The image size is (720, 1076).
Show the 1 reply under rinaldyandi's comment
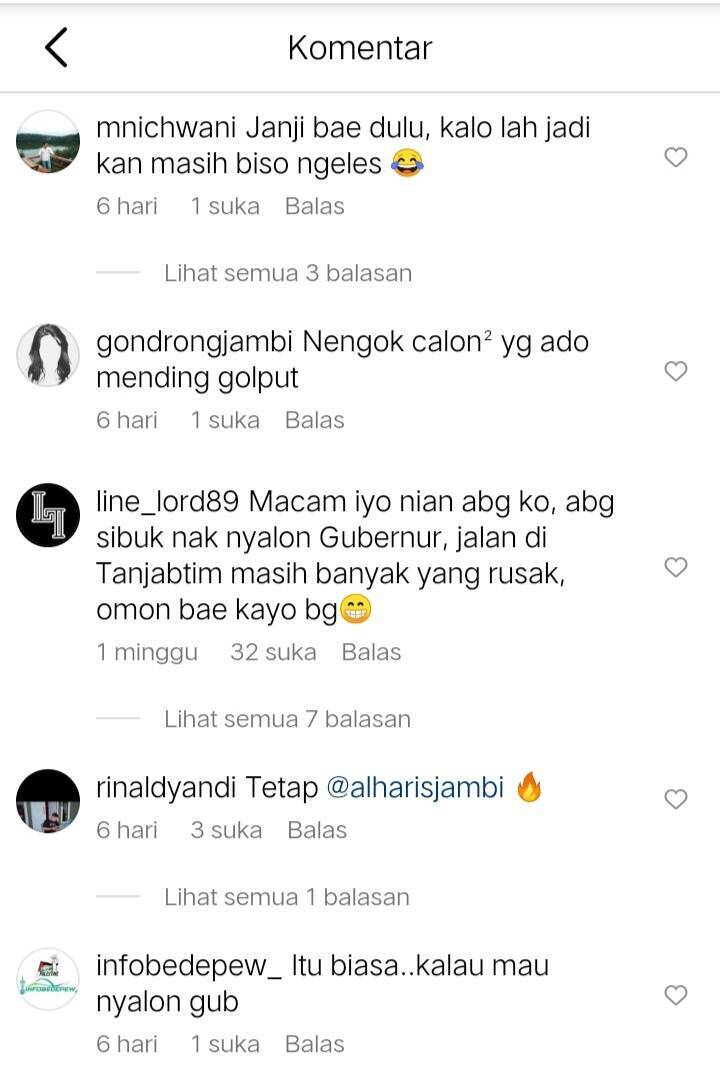[x=286, y=897]
